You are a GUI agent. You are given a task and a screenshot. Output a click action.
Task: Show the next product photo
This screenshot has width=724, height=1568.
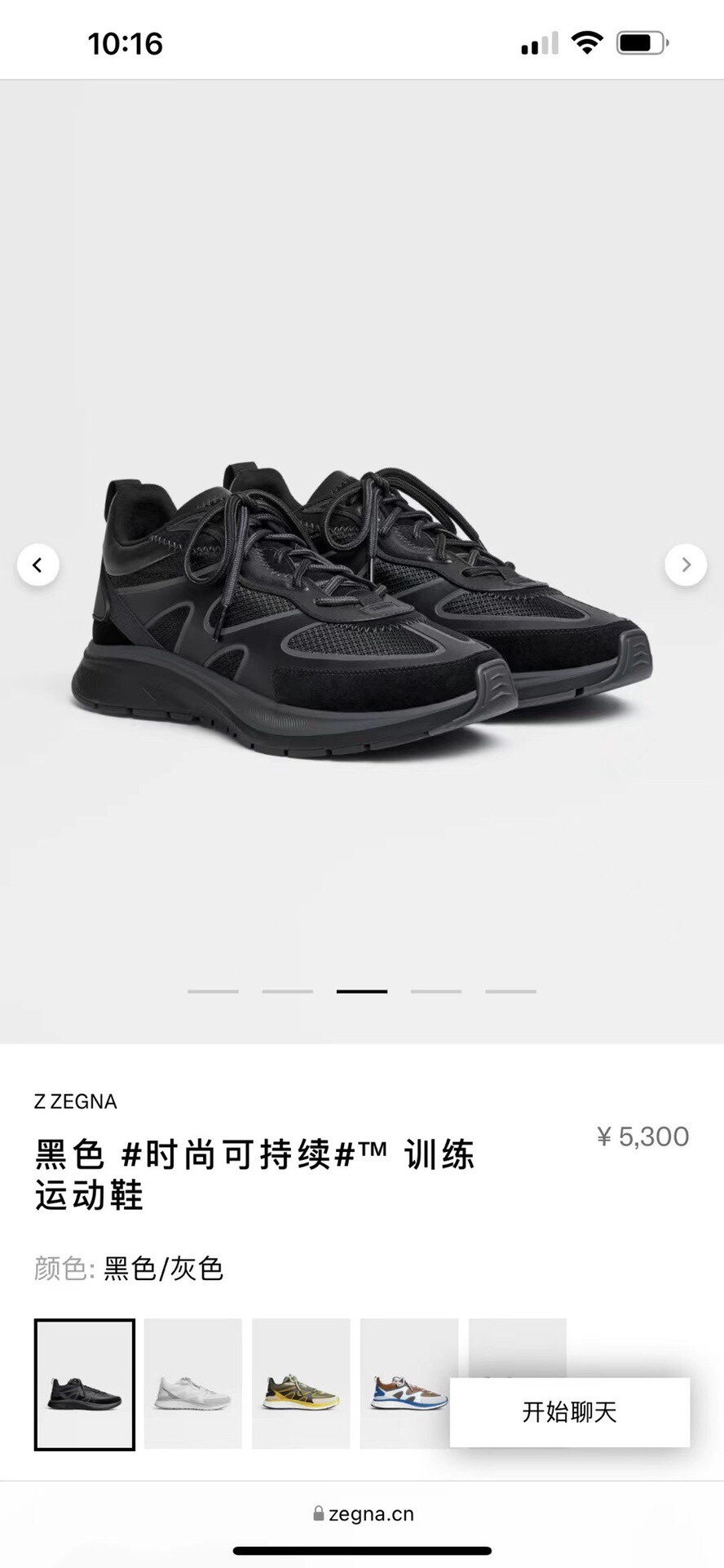686,565
